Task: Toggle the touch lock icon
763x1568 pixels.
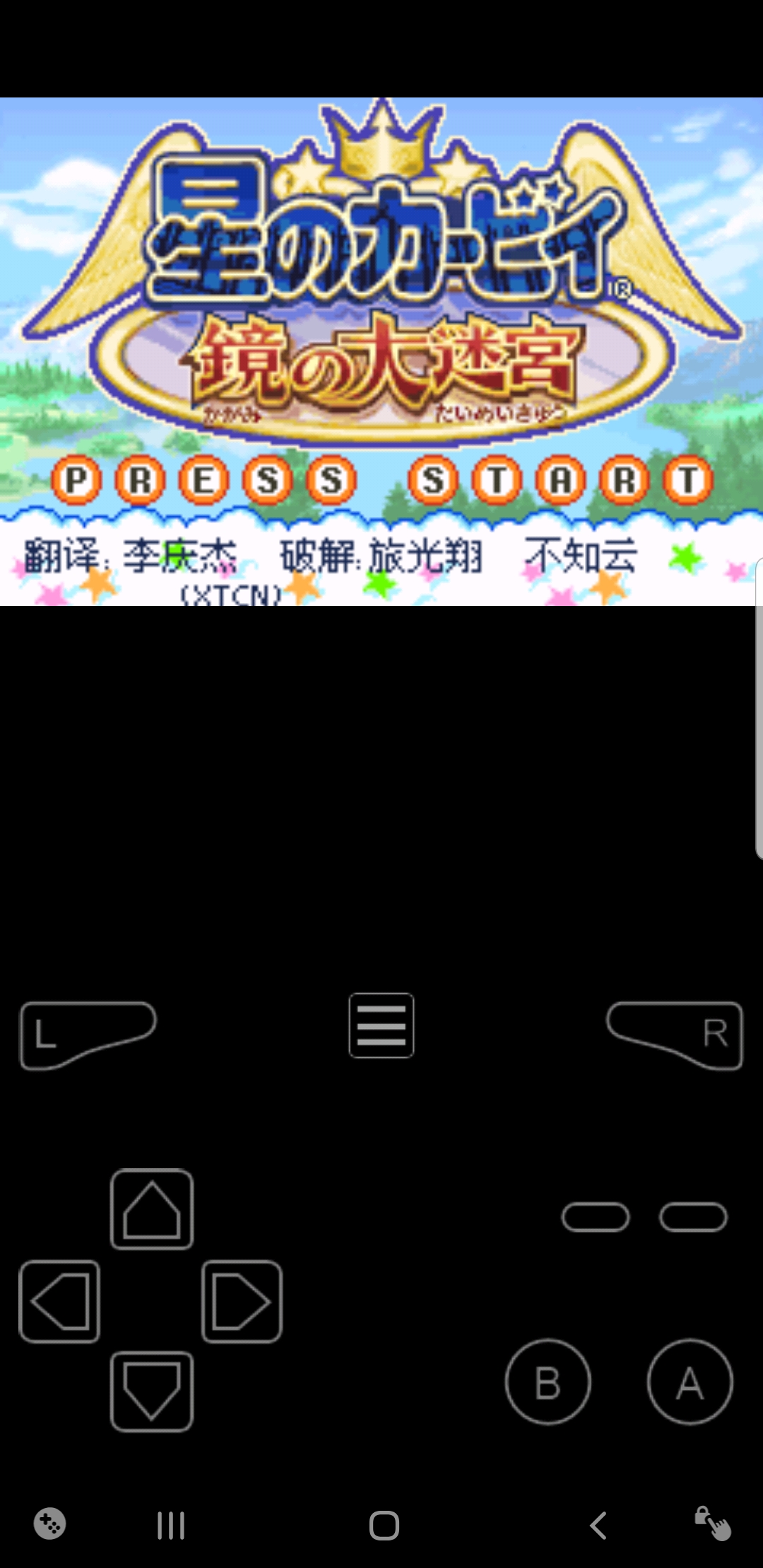Action: point(712,1524)
